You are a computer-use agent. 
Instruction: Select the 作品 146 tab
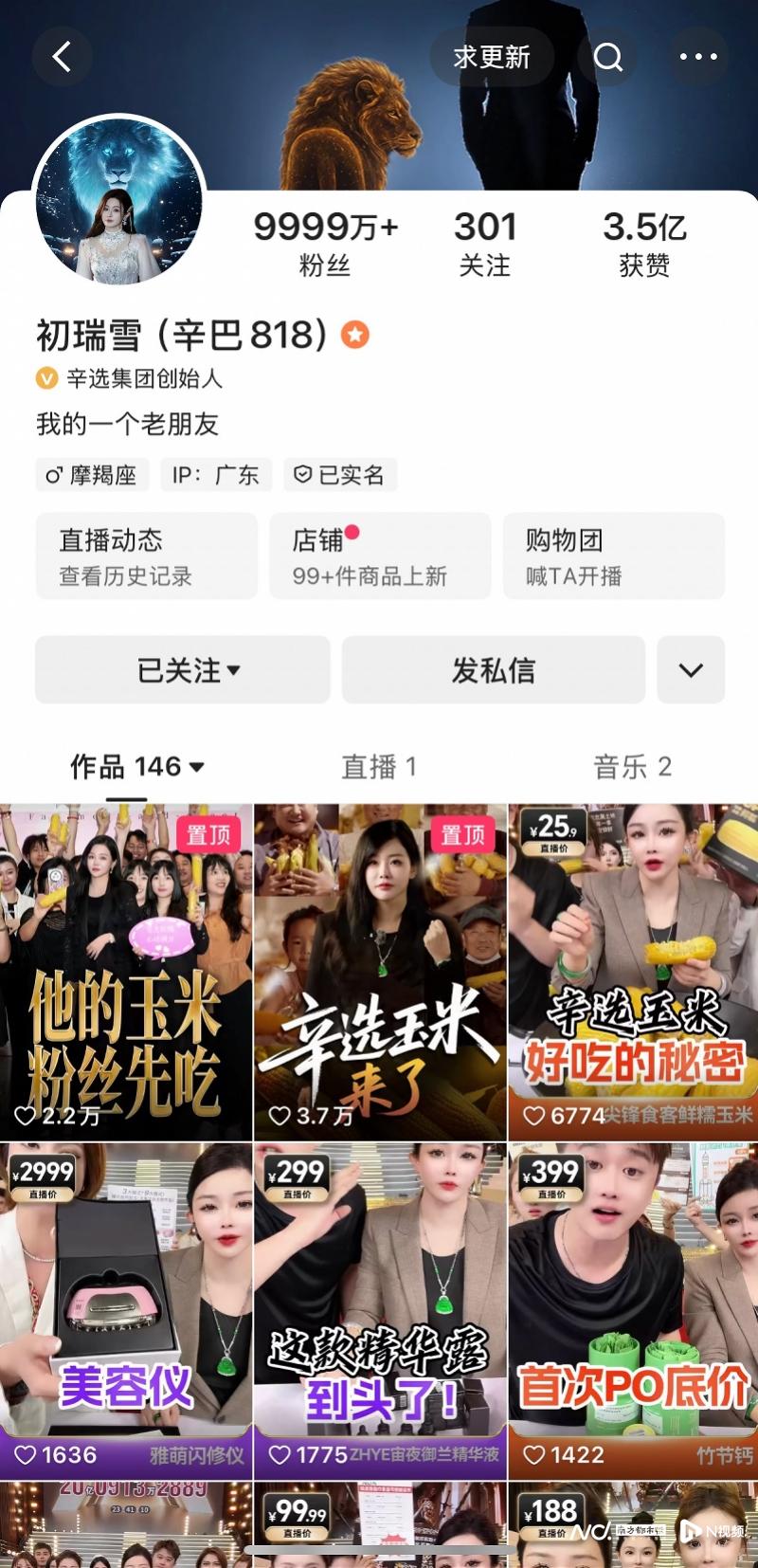[x=137, y=766]
